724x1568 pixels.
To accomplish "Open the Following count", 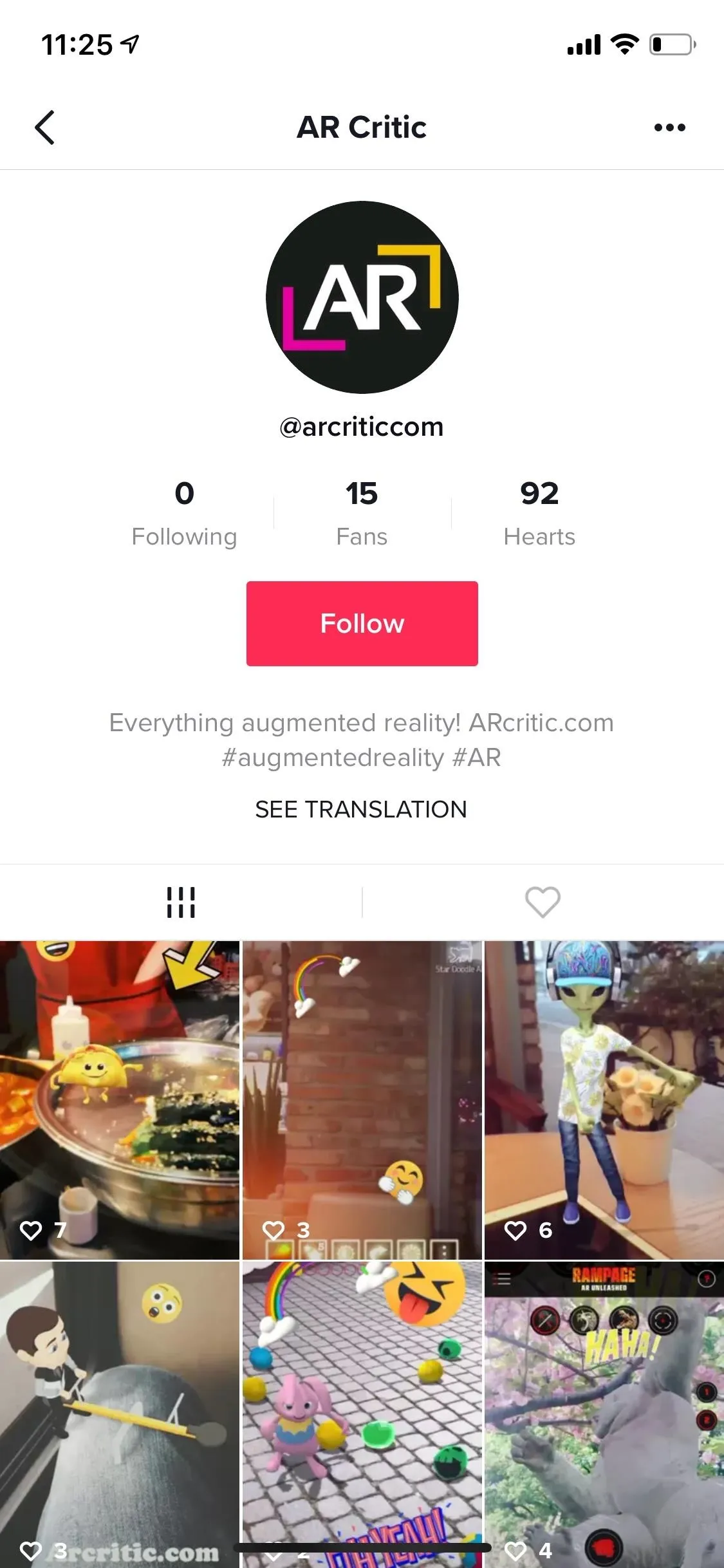I will pyautogui.click(x=184, y=513).
